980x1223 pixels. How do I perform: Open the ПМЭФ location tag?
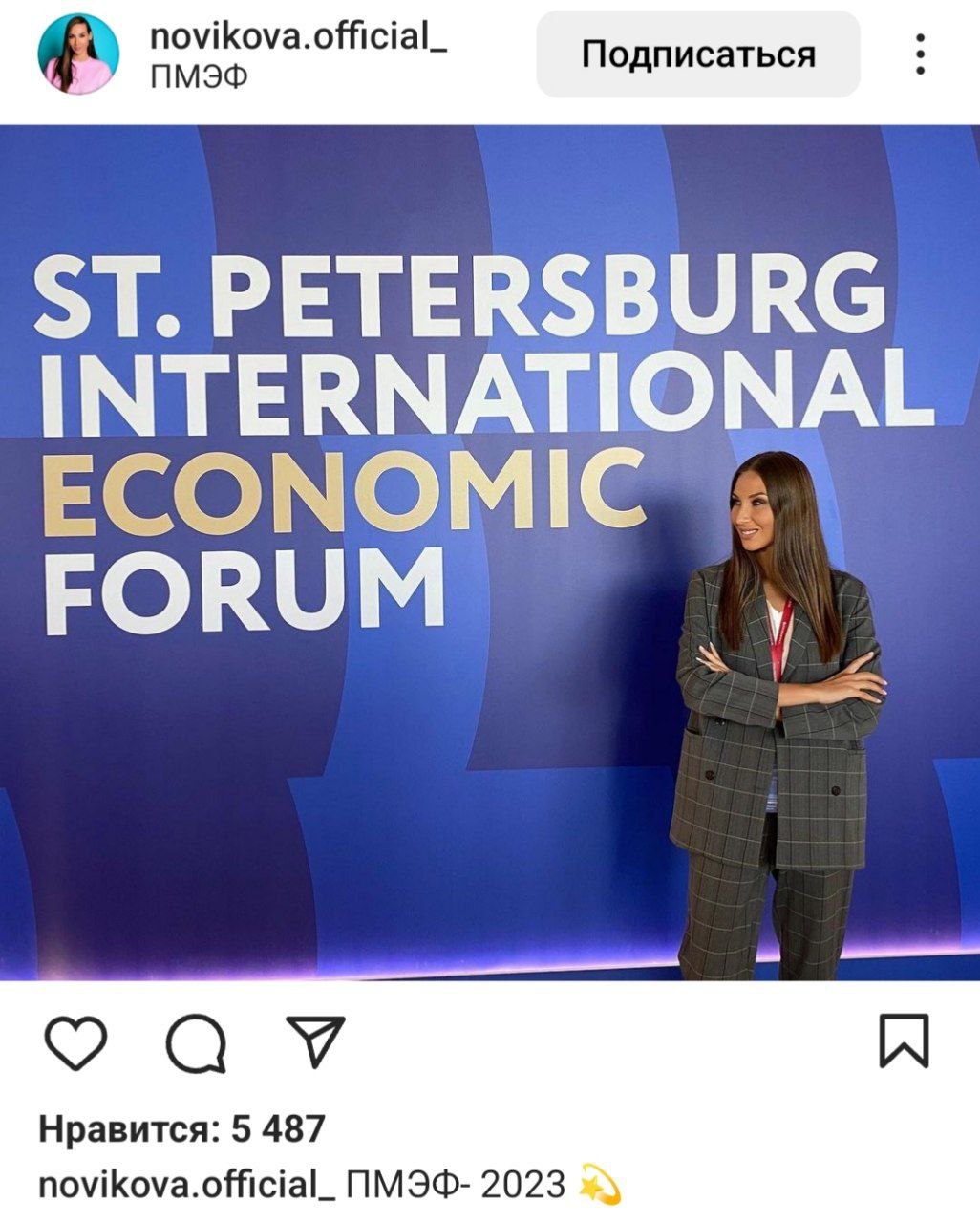pos(199,76)
